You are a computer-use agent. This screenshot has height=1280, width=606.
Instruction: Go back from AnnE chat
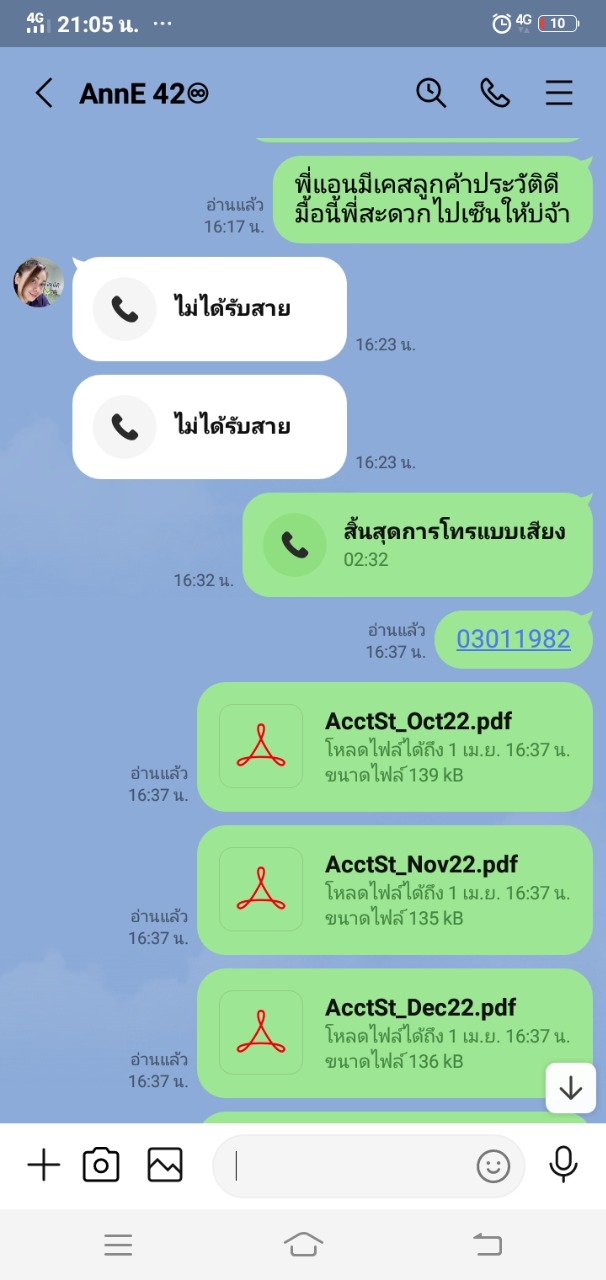[43, 93]
